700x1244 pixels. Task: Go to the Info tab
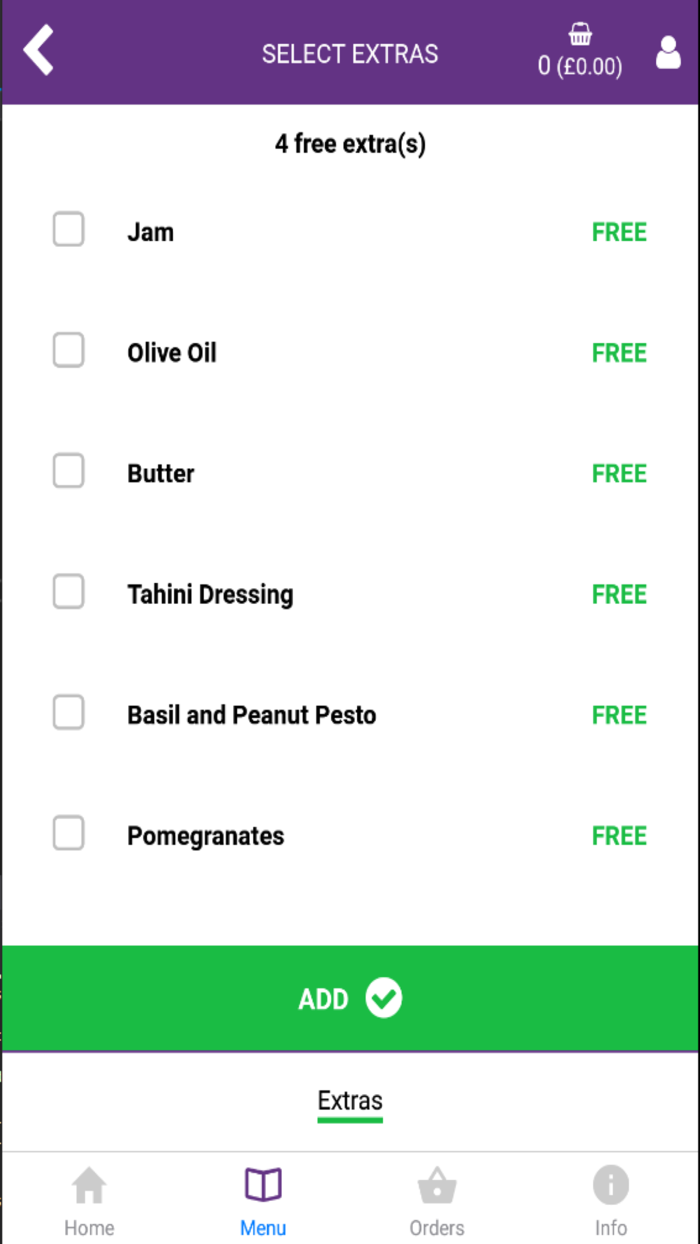pyautogui.click(x=611, y=1201)
